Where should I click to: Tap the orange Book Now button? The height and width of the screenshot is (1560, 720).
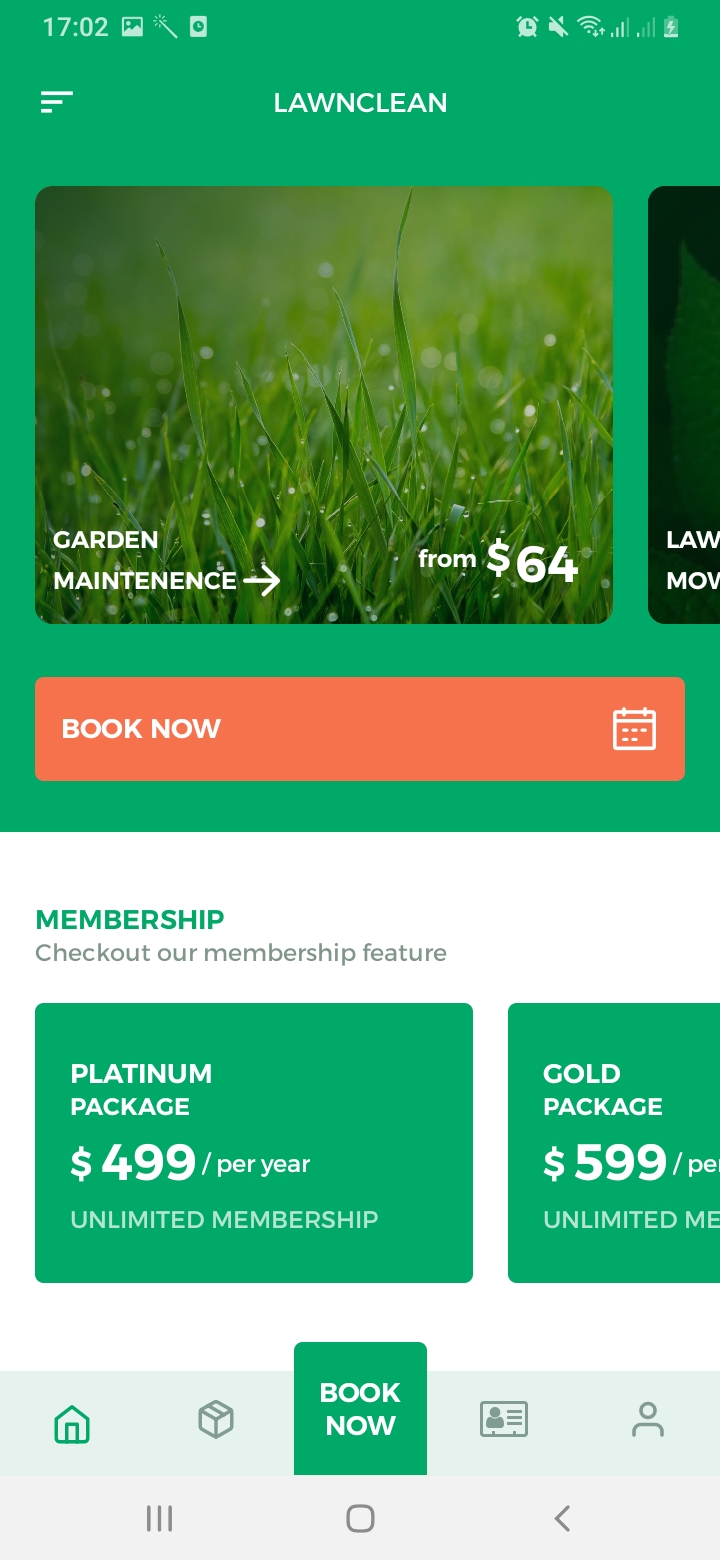[x=359, y=728]
